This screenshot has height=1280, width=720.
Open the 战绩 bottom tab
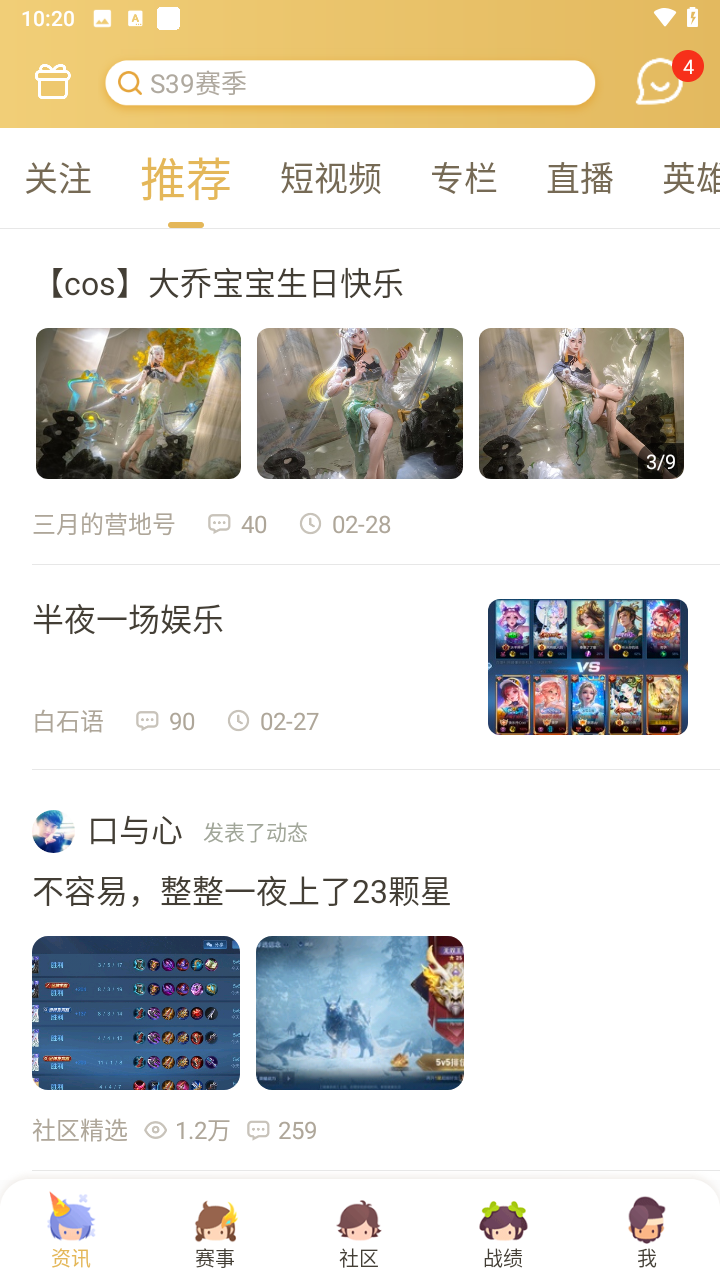(503, 1234)
